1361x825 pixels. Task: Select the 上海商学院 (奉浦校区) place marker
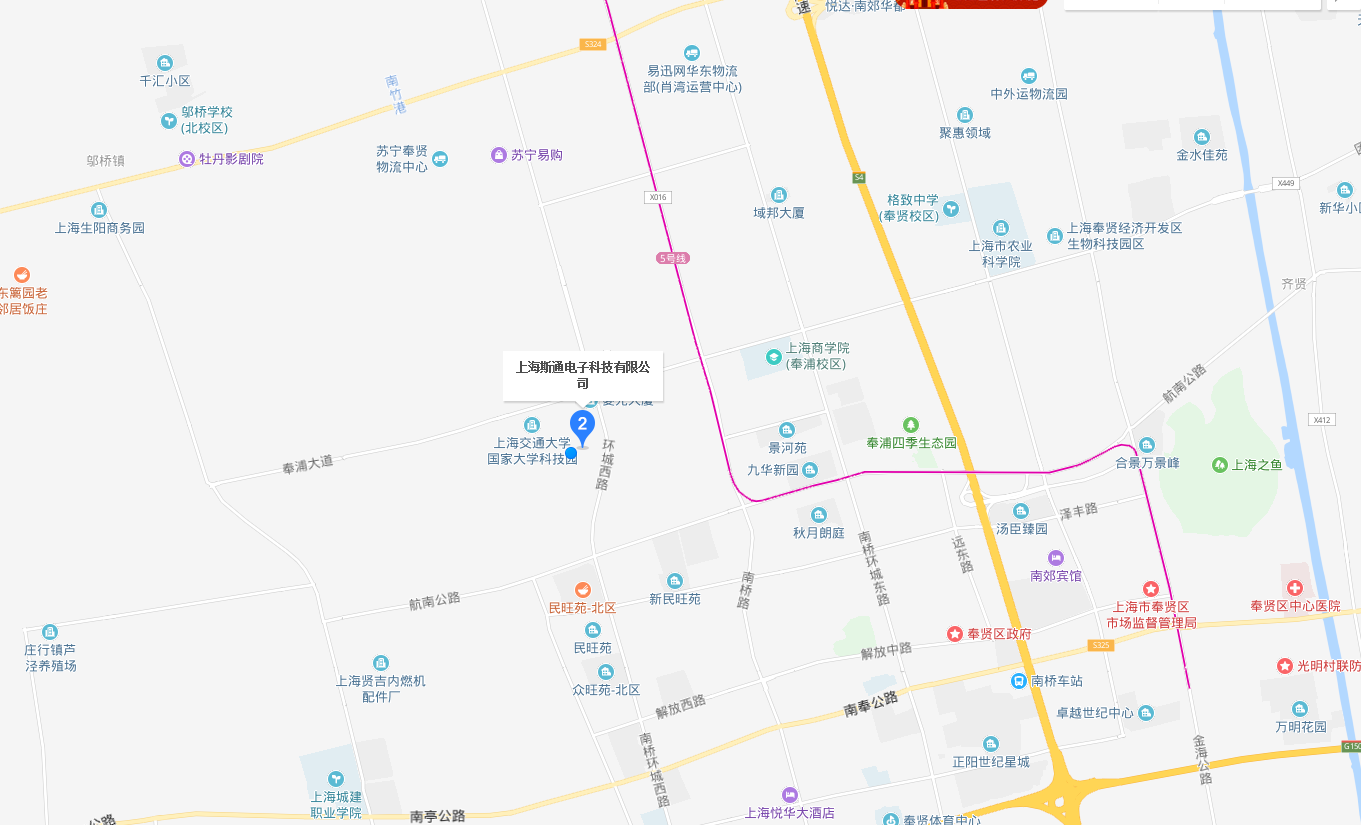pos(773,356)
